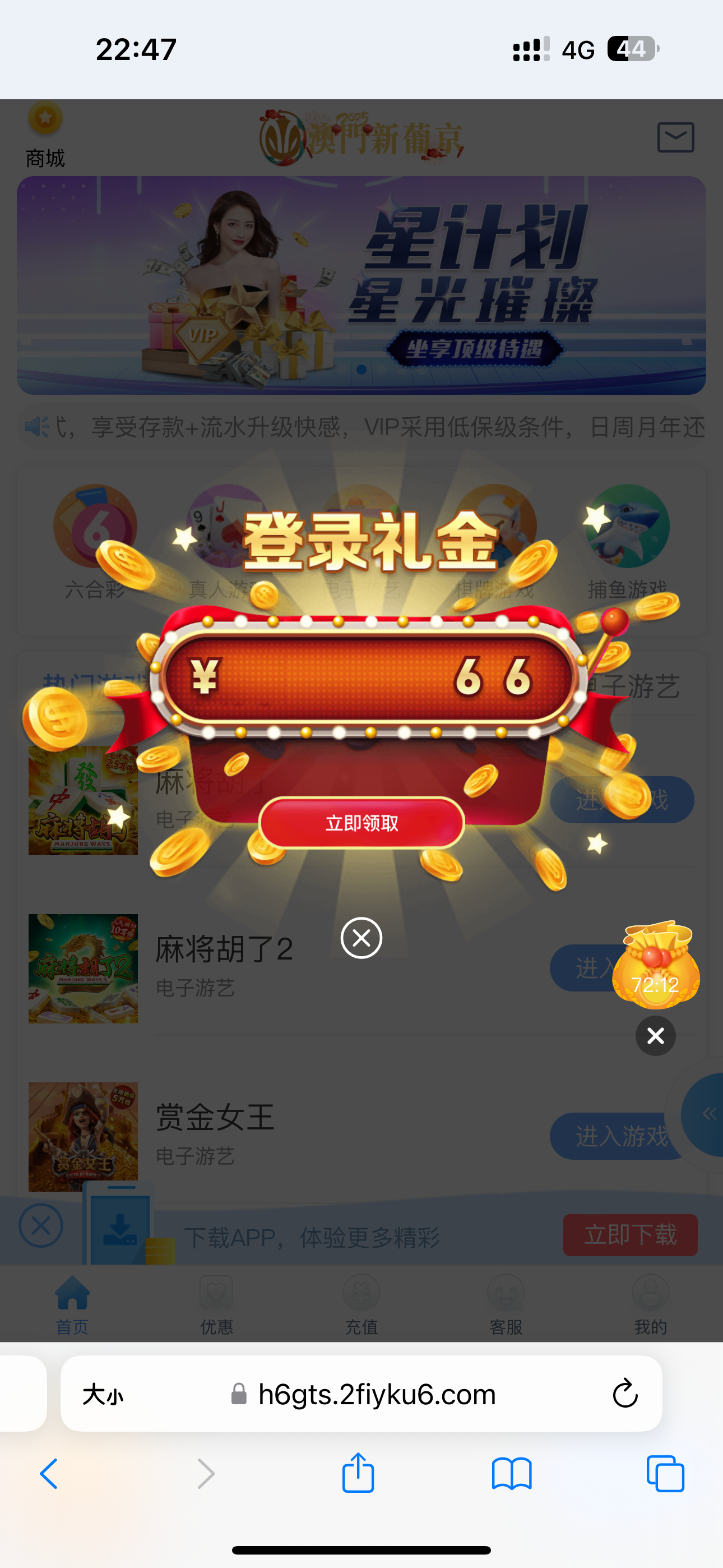723x1568 pixels.
Task: Reload the page in Safari
Action: [x=624, y=1394]
